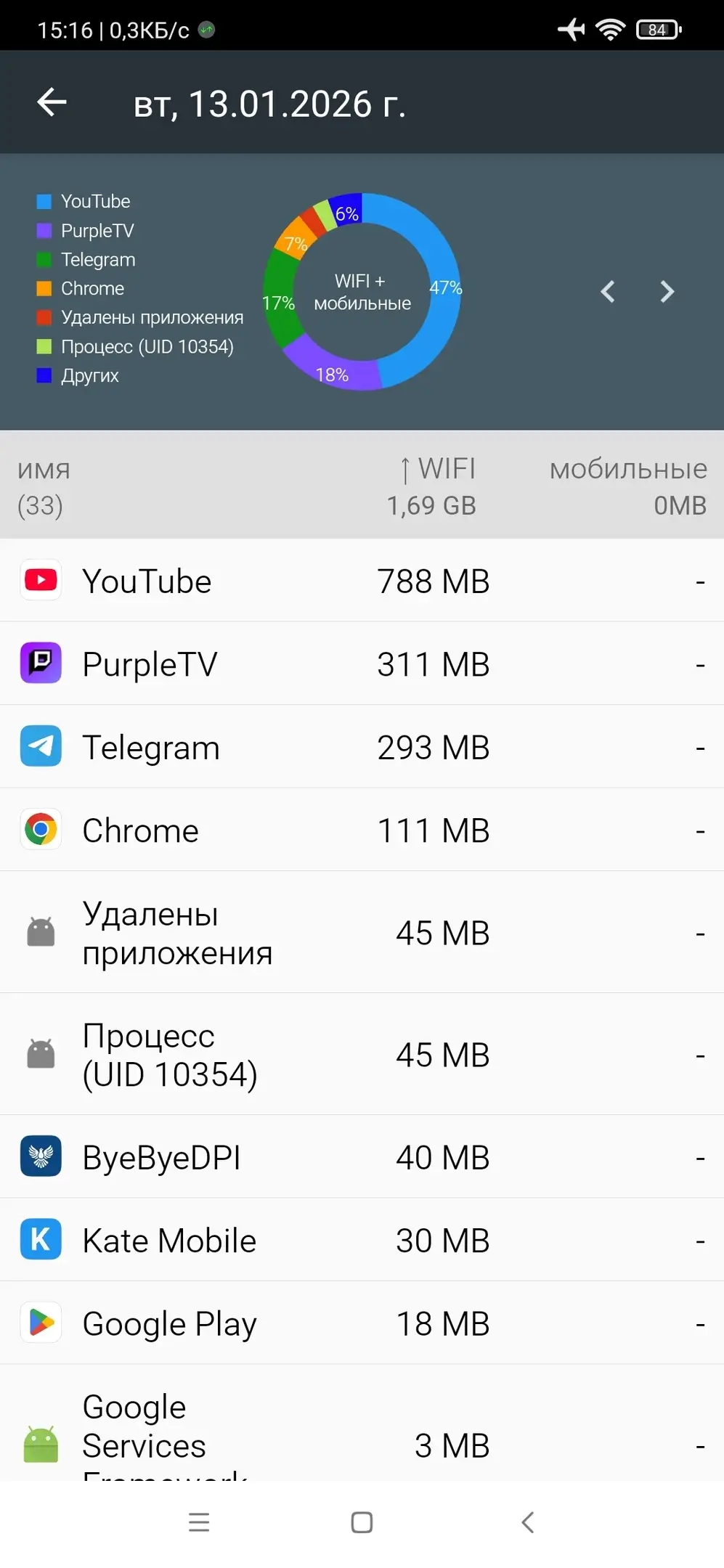Select the Chrome row

pos(362,830)
